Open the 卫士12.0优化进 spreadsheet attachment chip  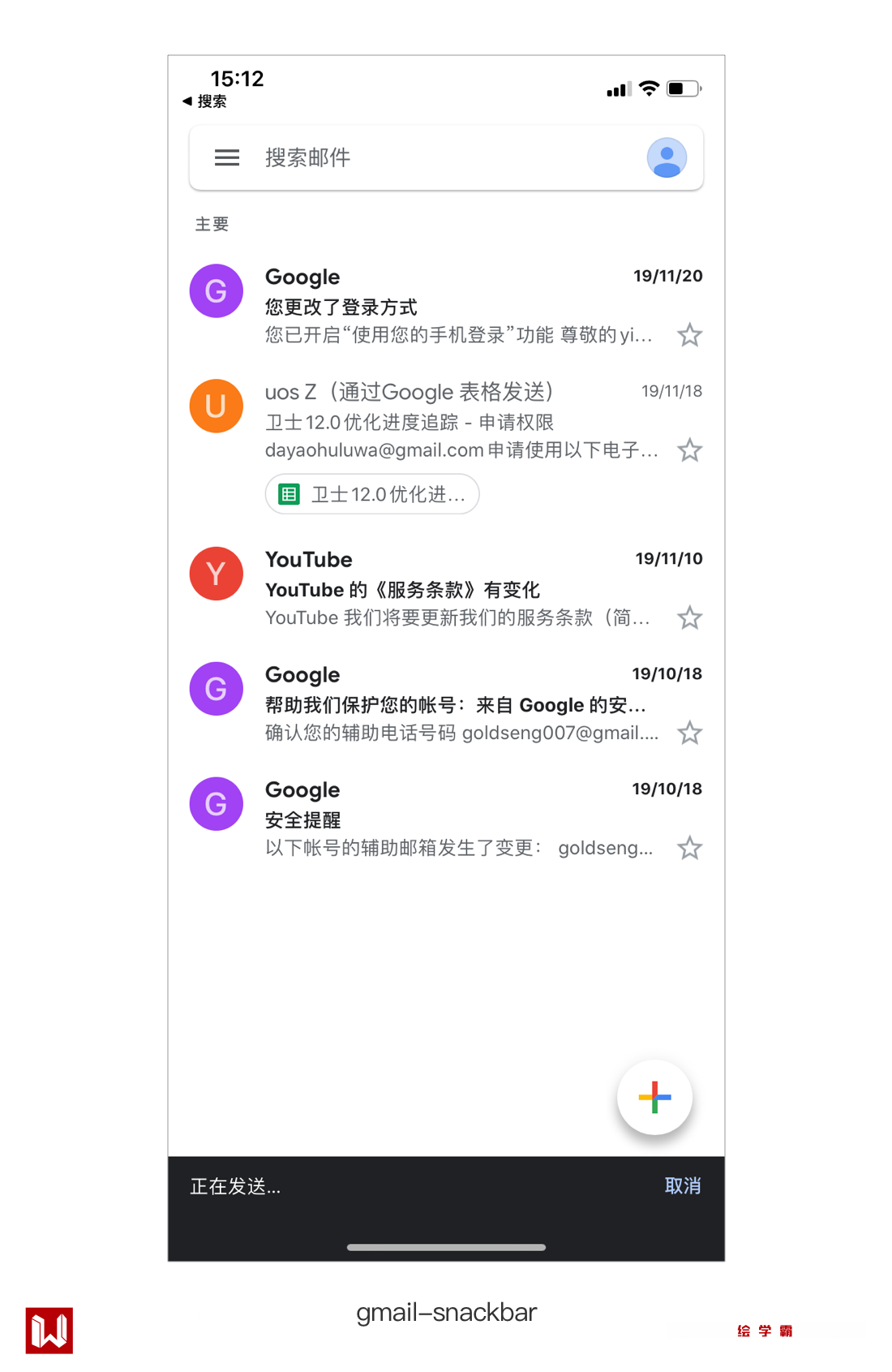[372, 494]
